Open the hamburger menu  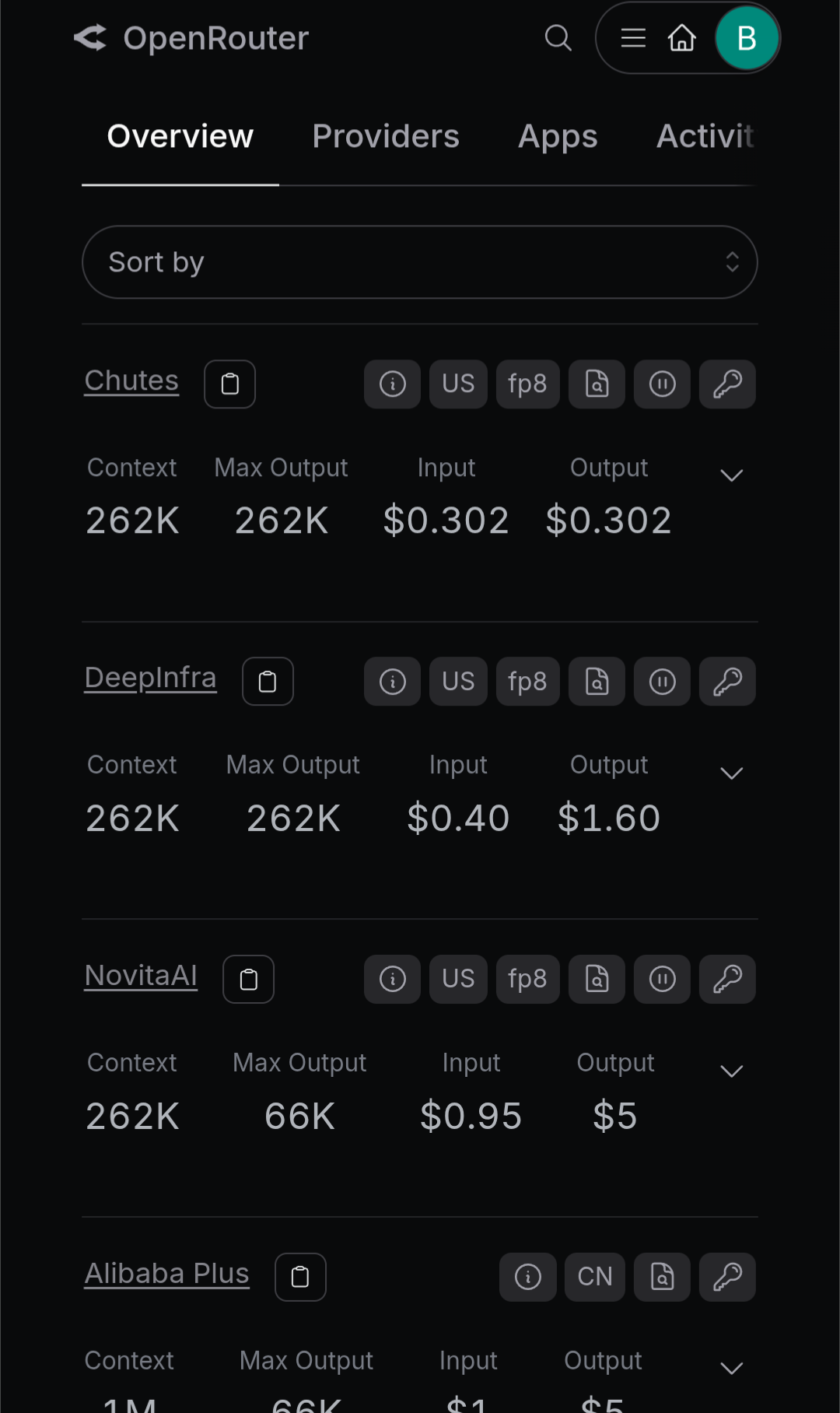tap(633, 37)
